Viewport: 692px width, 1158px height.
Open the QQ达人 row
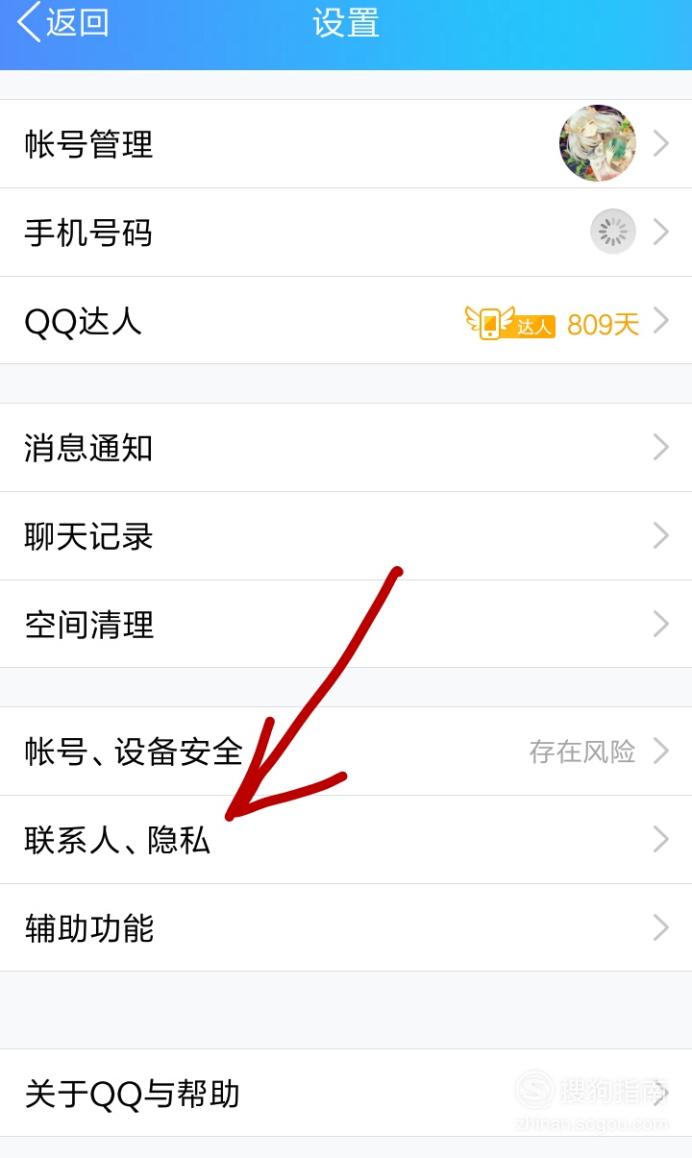(346, 321)
